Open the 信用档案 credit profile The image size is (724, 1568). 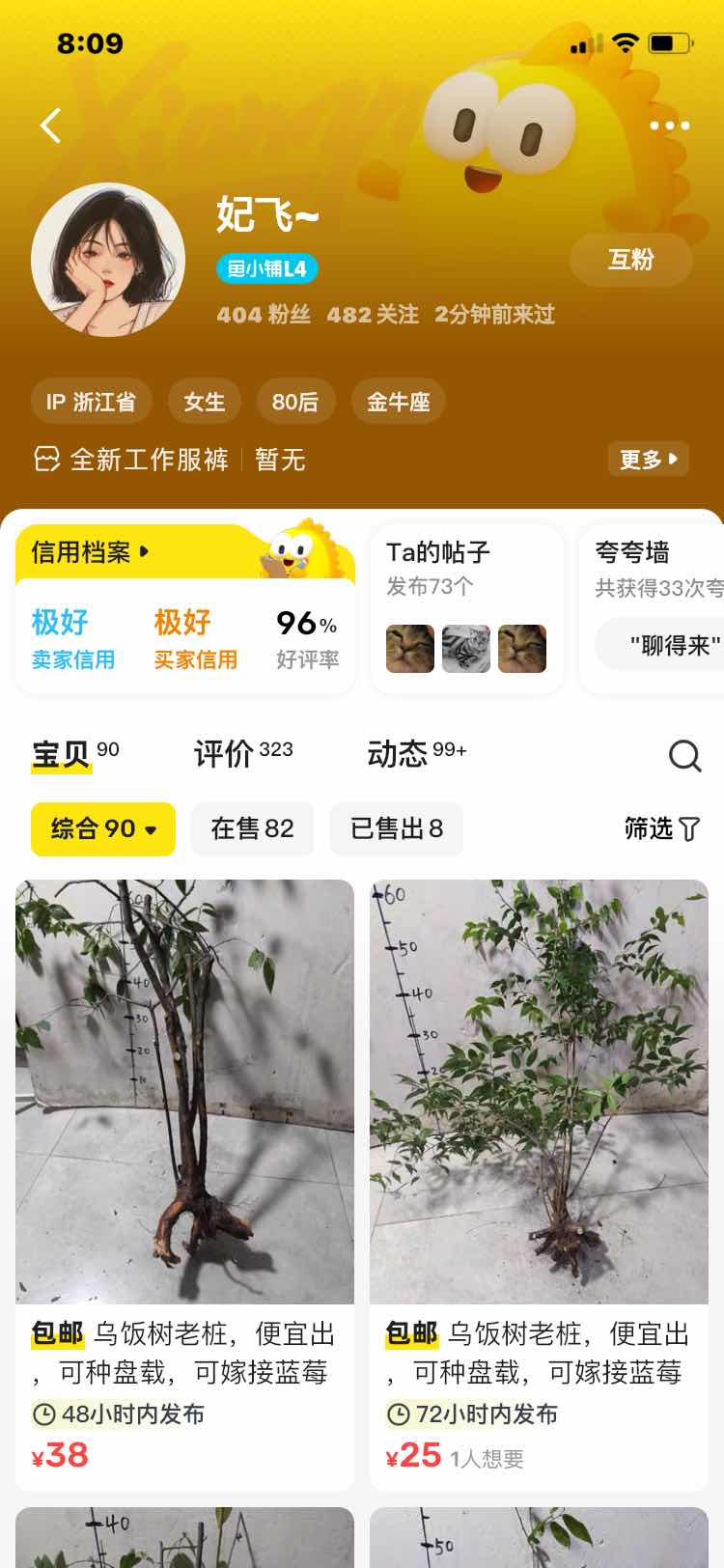(90, 552)
